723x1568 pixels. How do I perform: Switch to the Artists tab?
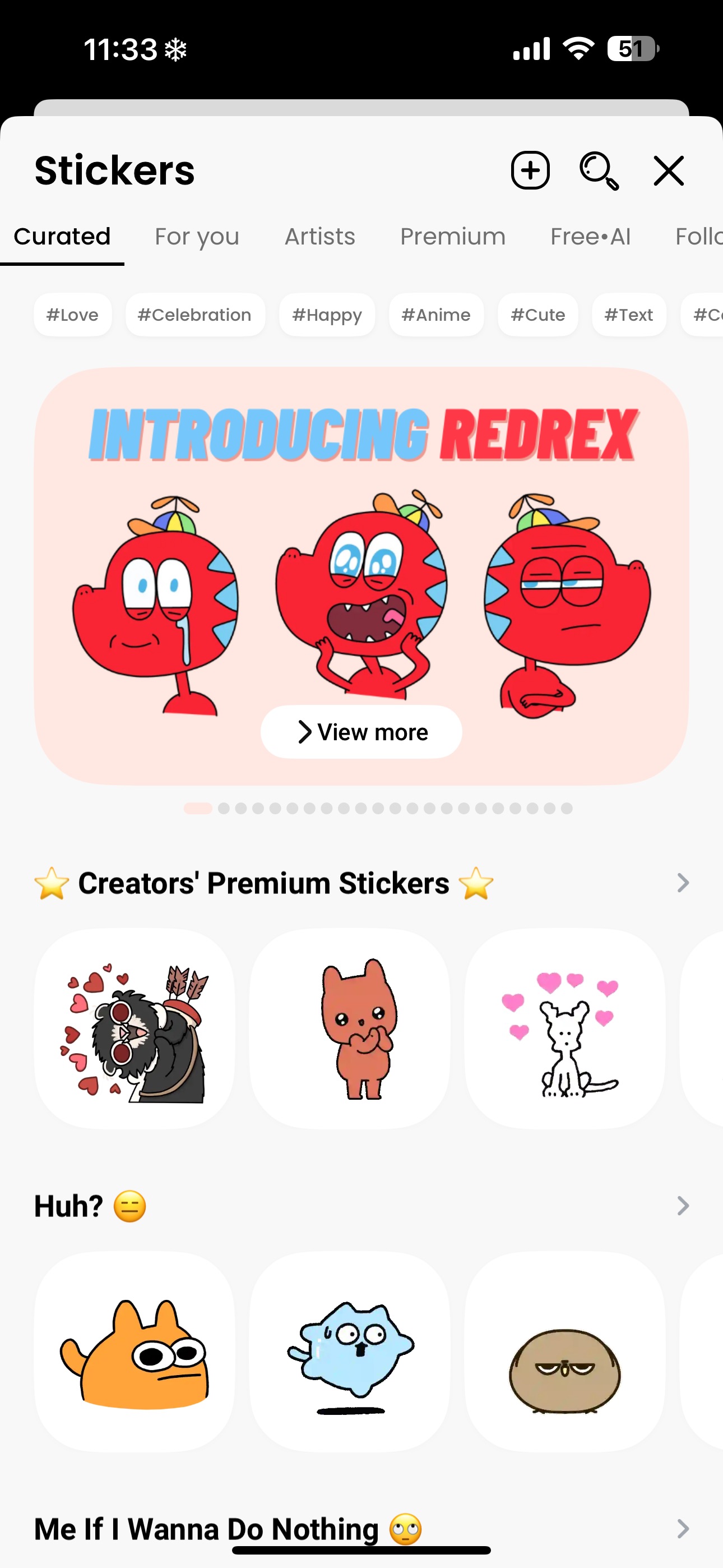[320, 236]
